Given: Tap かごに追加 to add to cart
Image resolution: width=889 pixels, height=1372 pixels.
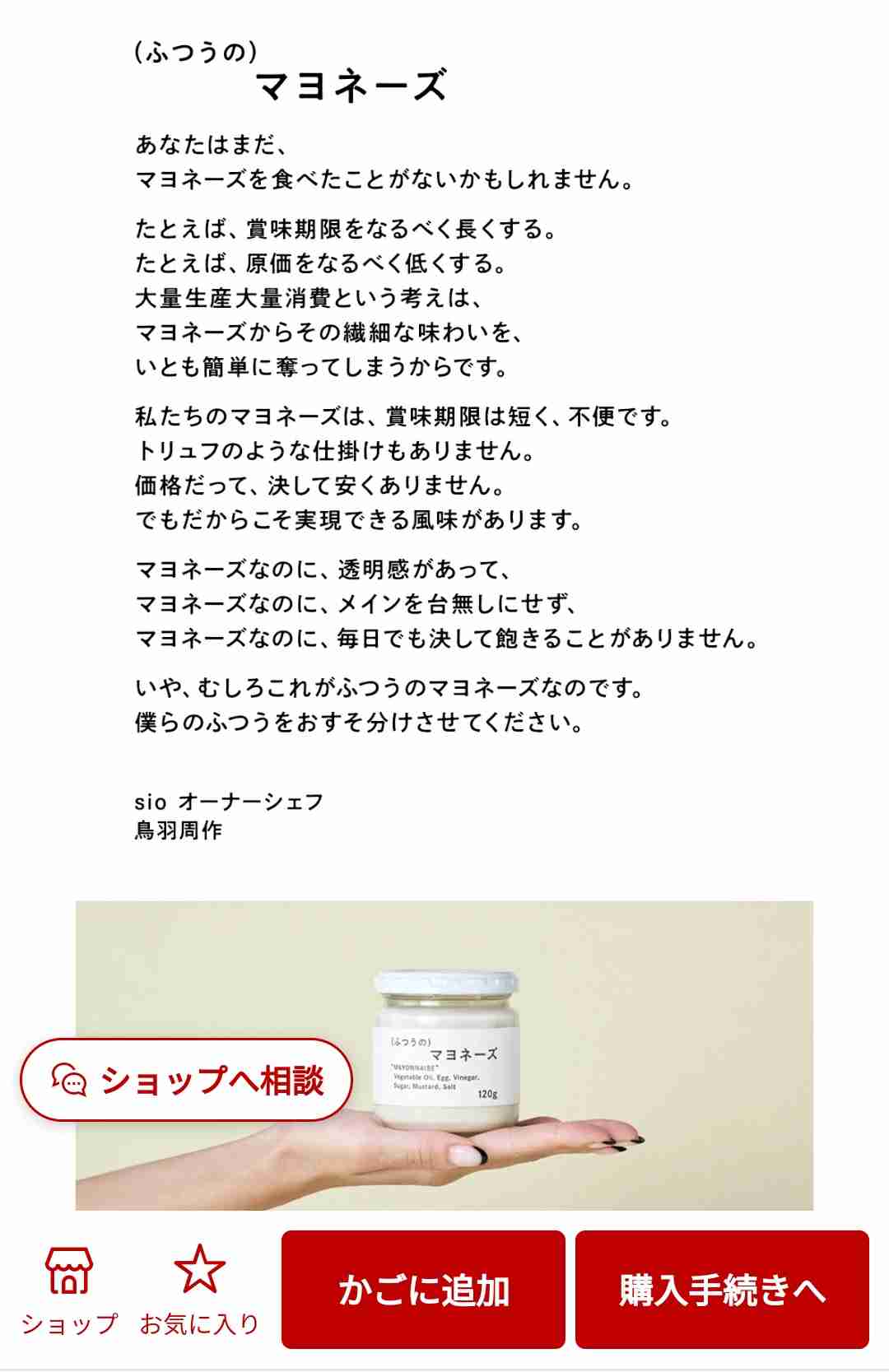Looking at the screenshot, I should point(423,1290).
